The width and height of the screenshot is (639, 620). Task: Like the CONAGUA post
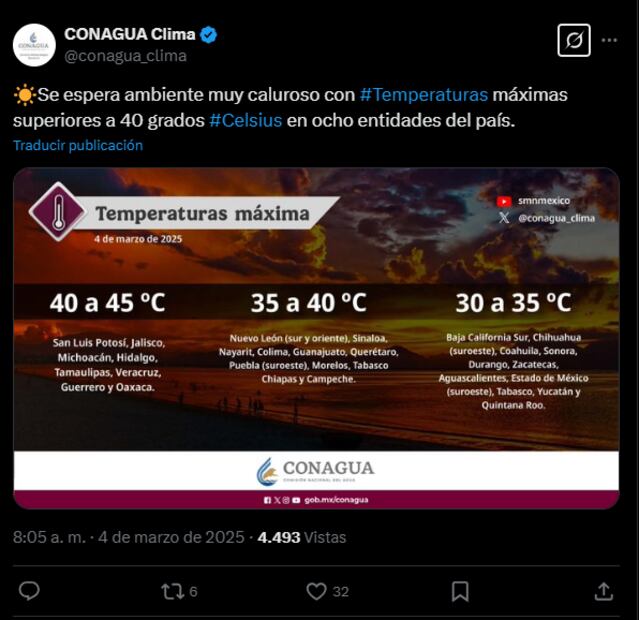point(316,591)
